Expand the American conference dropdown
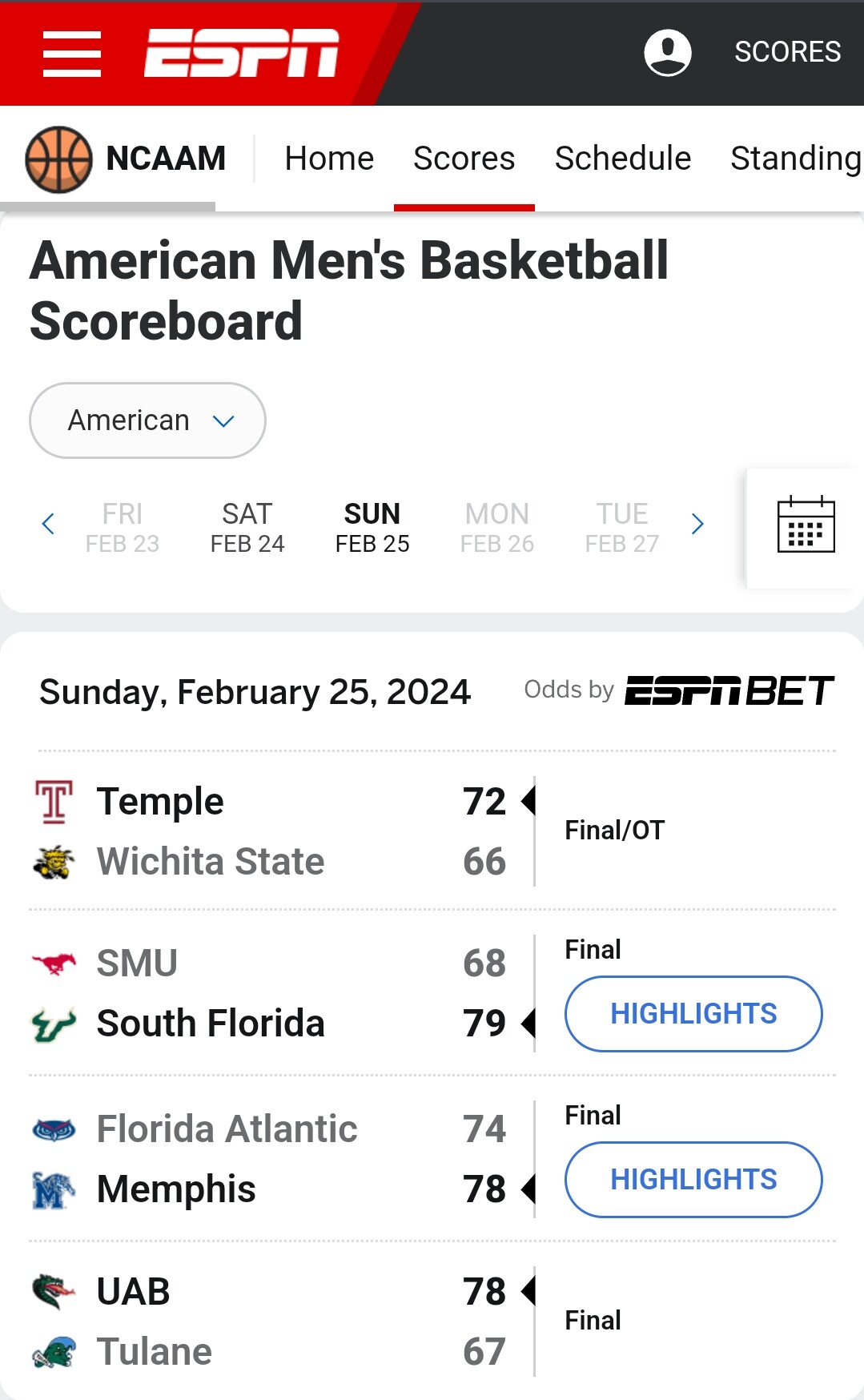864x1400 pixels. (147, 420)
